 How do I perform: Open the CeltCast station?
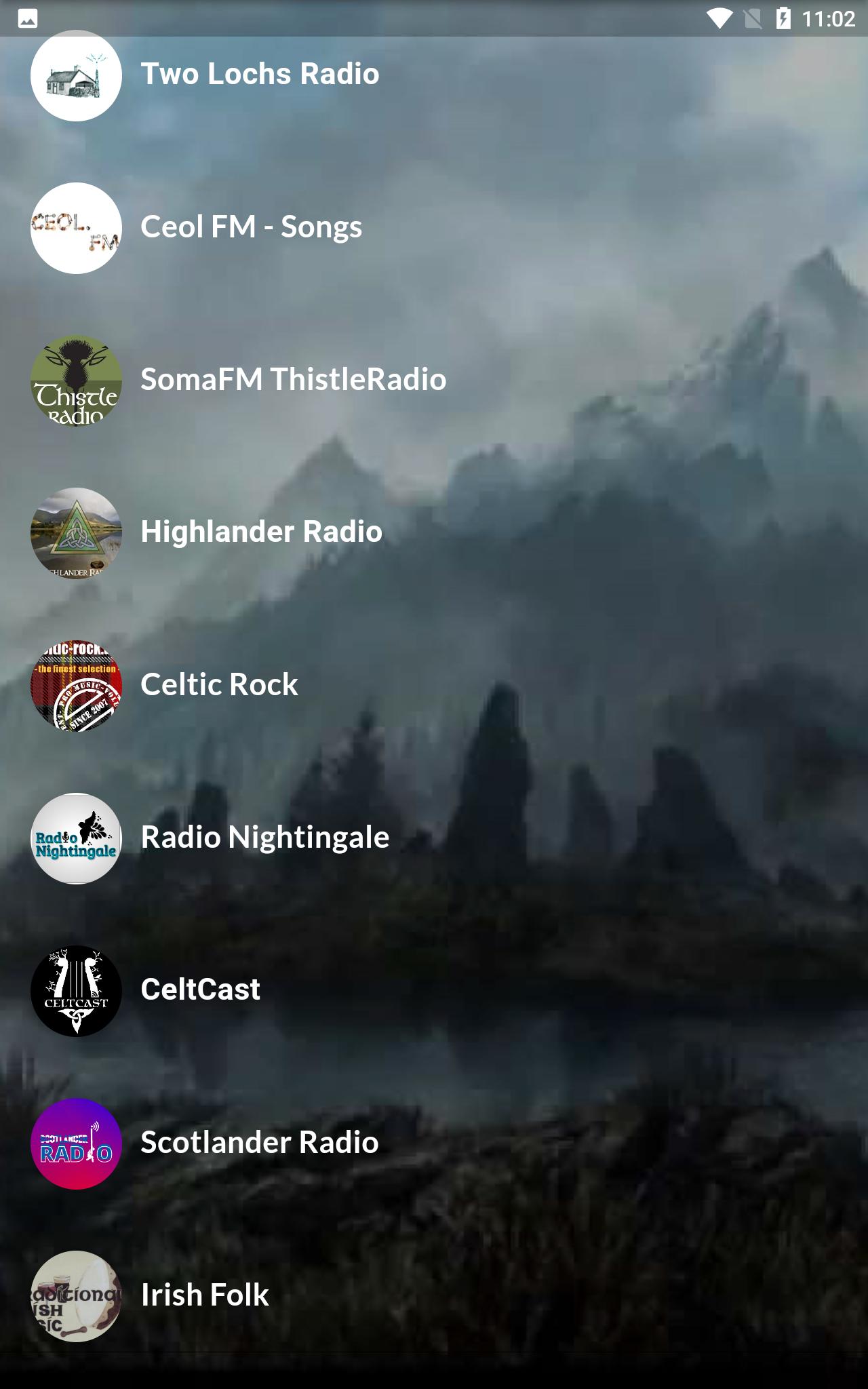[x=200, y=990]
